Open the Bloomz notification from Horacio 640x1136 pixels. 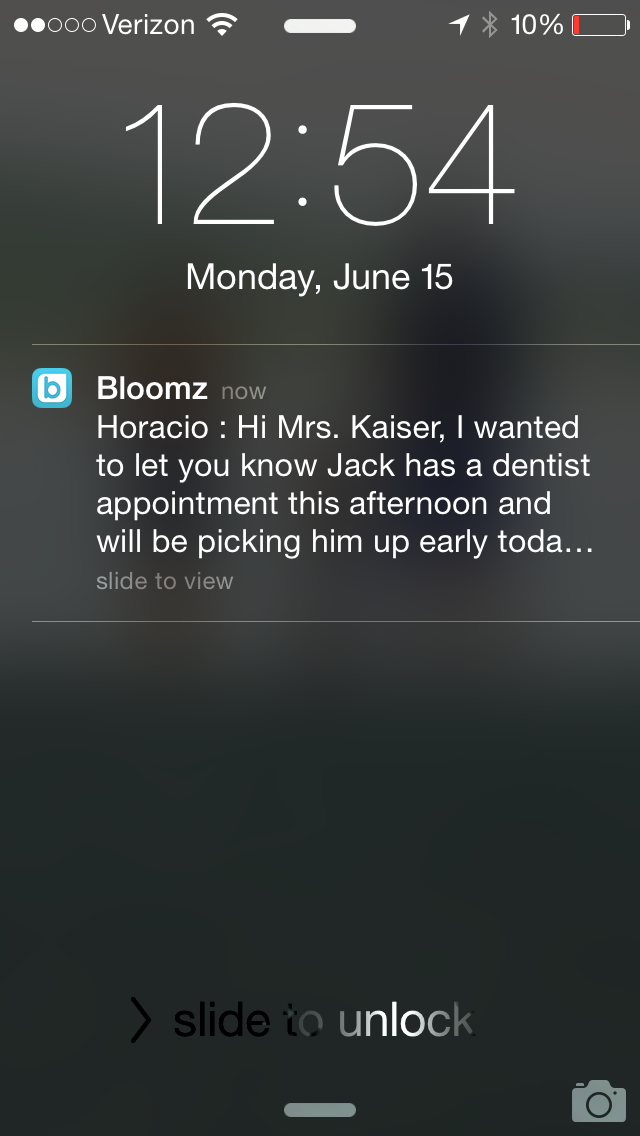[x=336, y=483]
